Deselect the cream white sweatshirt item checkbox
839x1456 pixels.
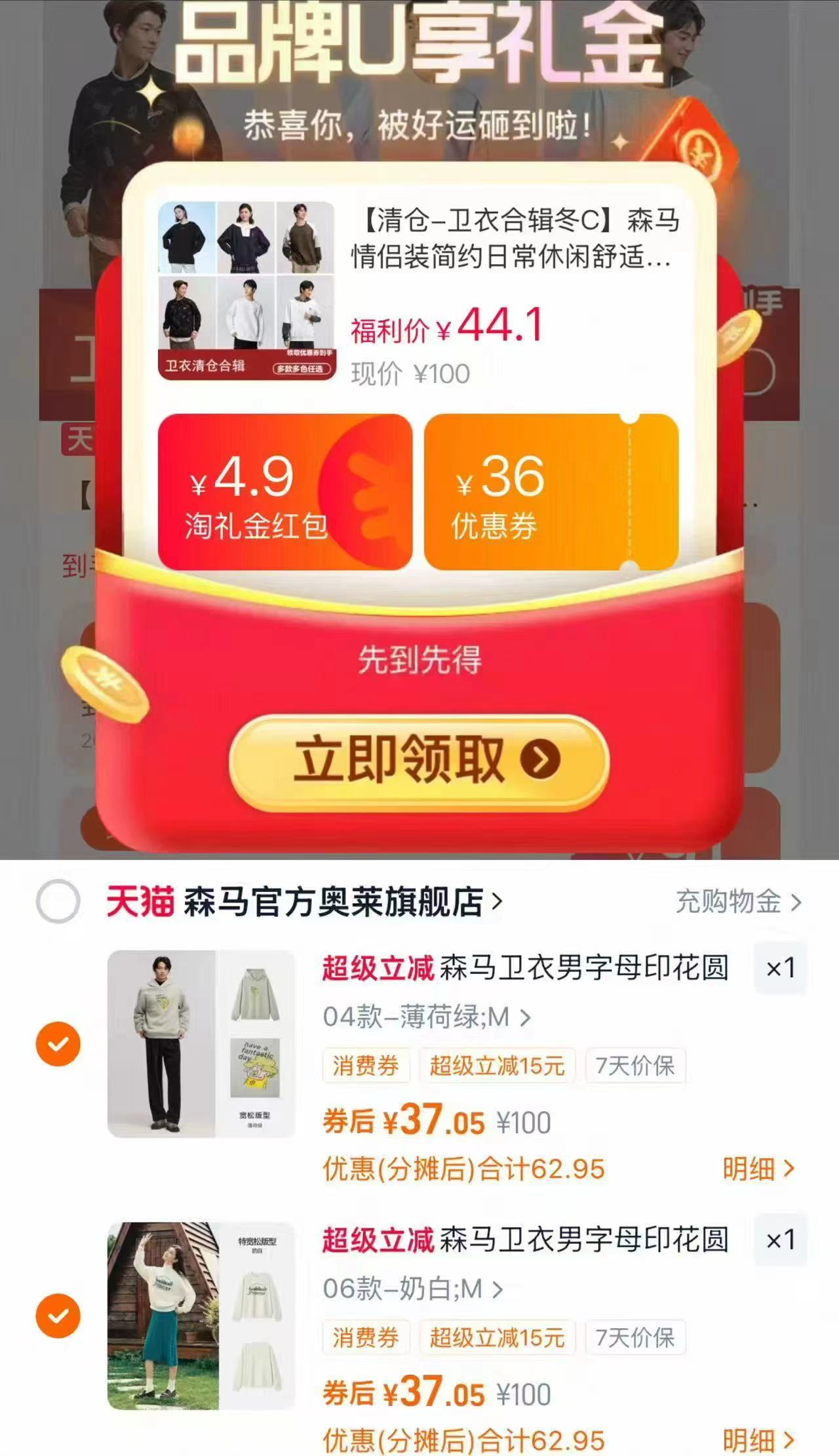pyautogui.click(x=59, y=1316)
